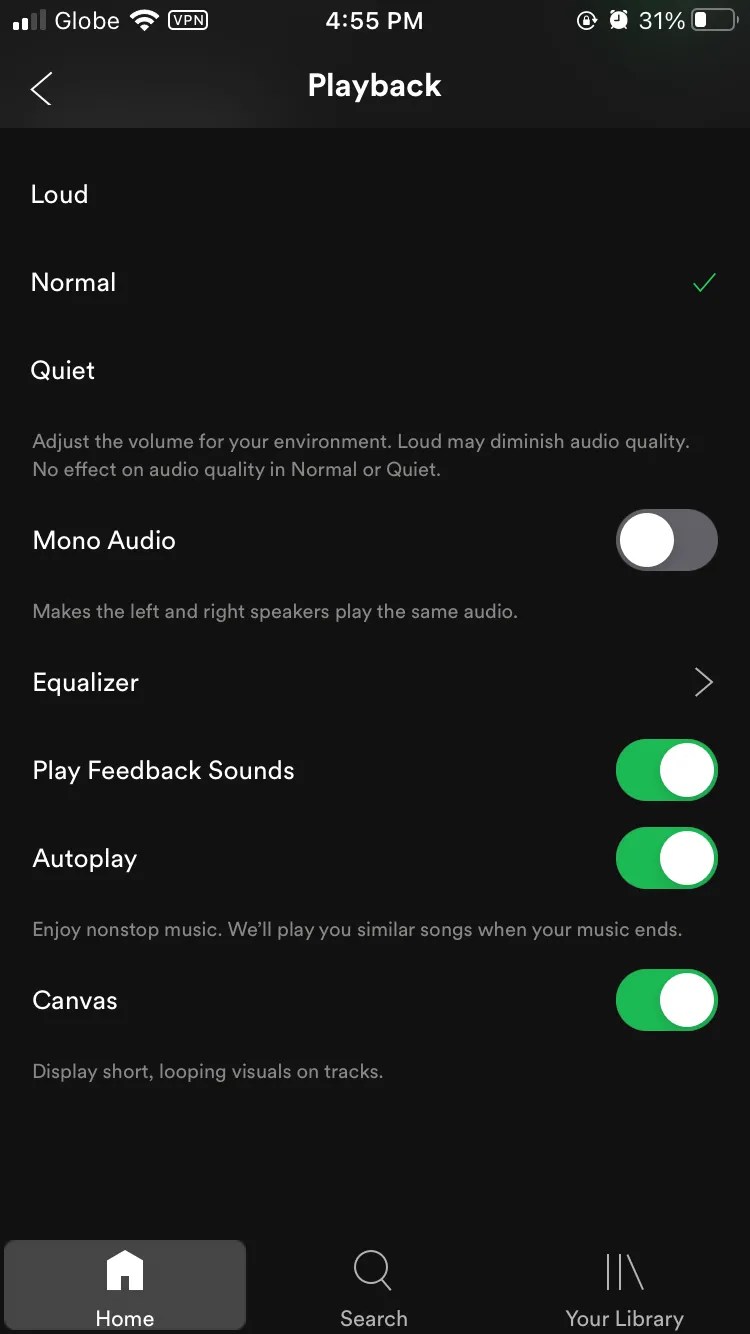
Task: Enable Mono Audio
Action: (666, 540)
